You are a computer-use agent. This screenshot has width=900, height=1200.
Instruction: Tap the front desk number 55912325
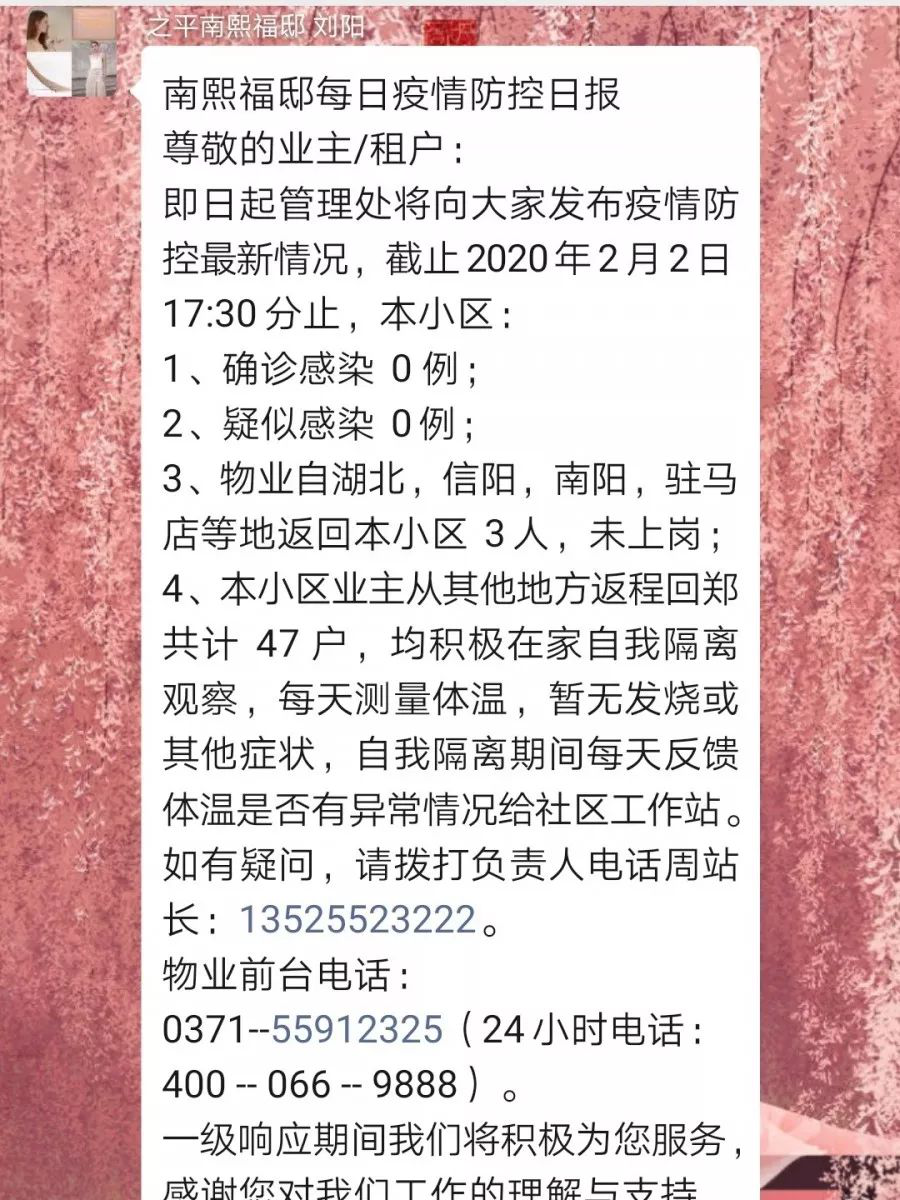pyautogui.click(x=356, y=1028)
